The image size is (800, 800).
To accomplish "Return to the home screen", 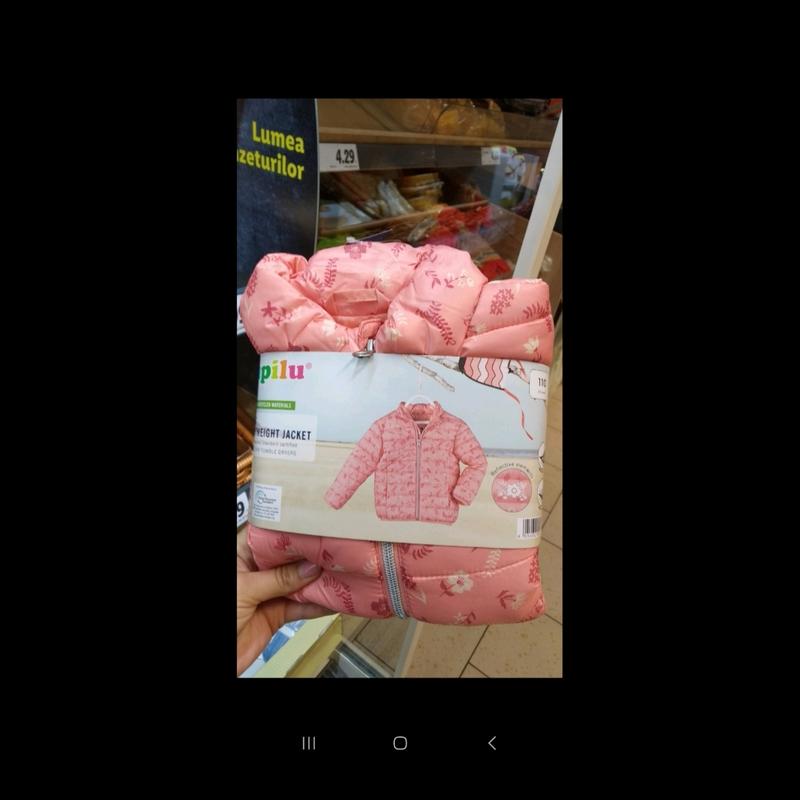I will [x=400, y=743].
